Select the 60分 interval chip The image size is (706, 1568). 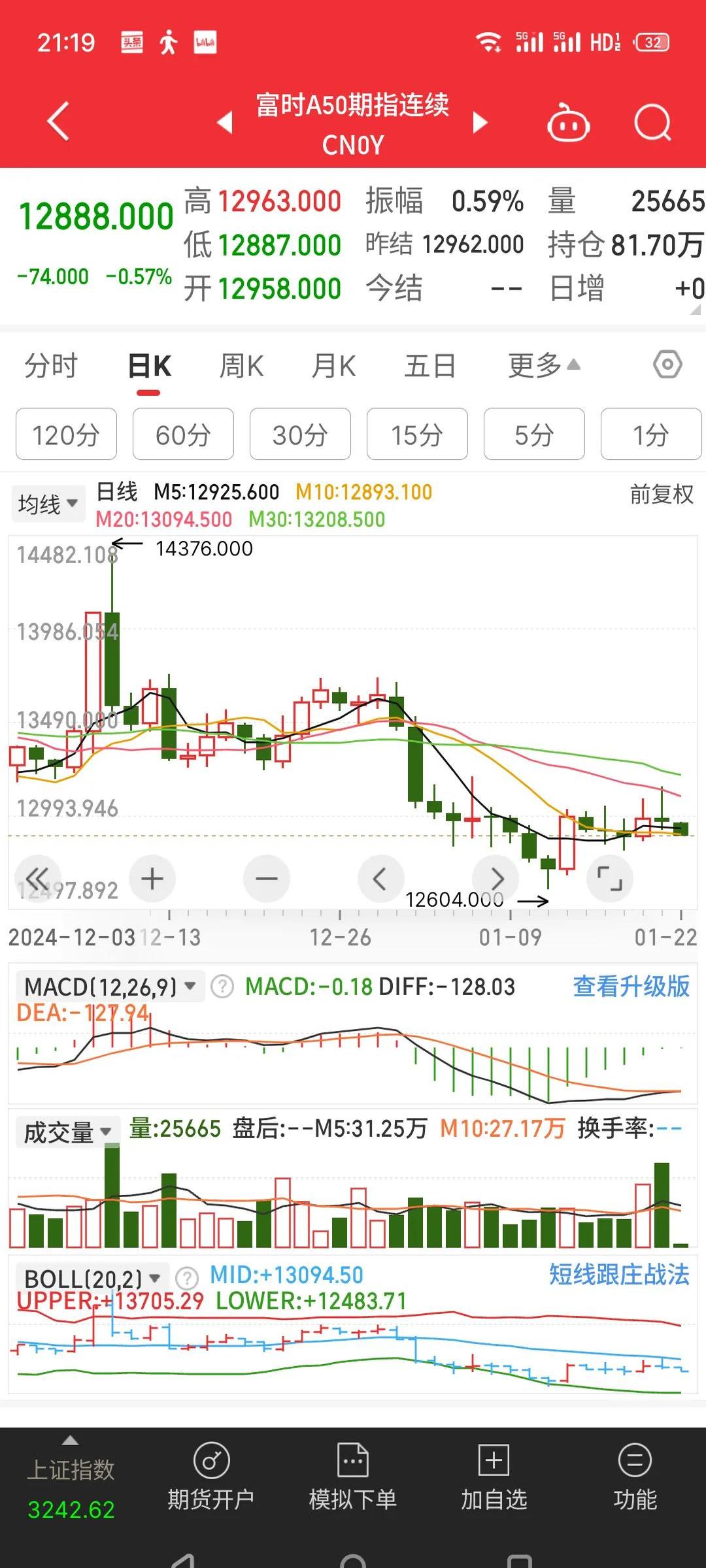(183, 434)
